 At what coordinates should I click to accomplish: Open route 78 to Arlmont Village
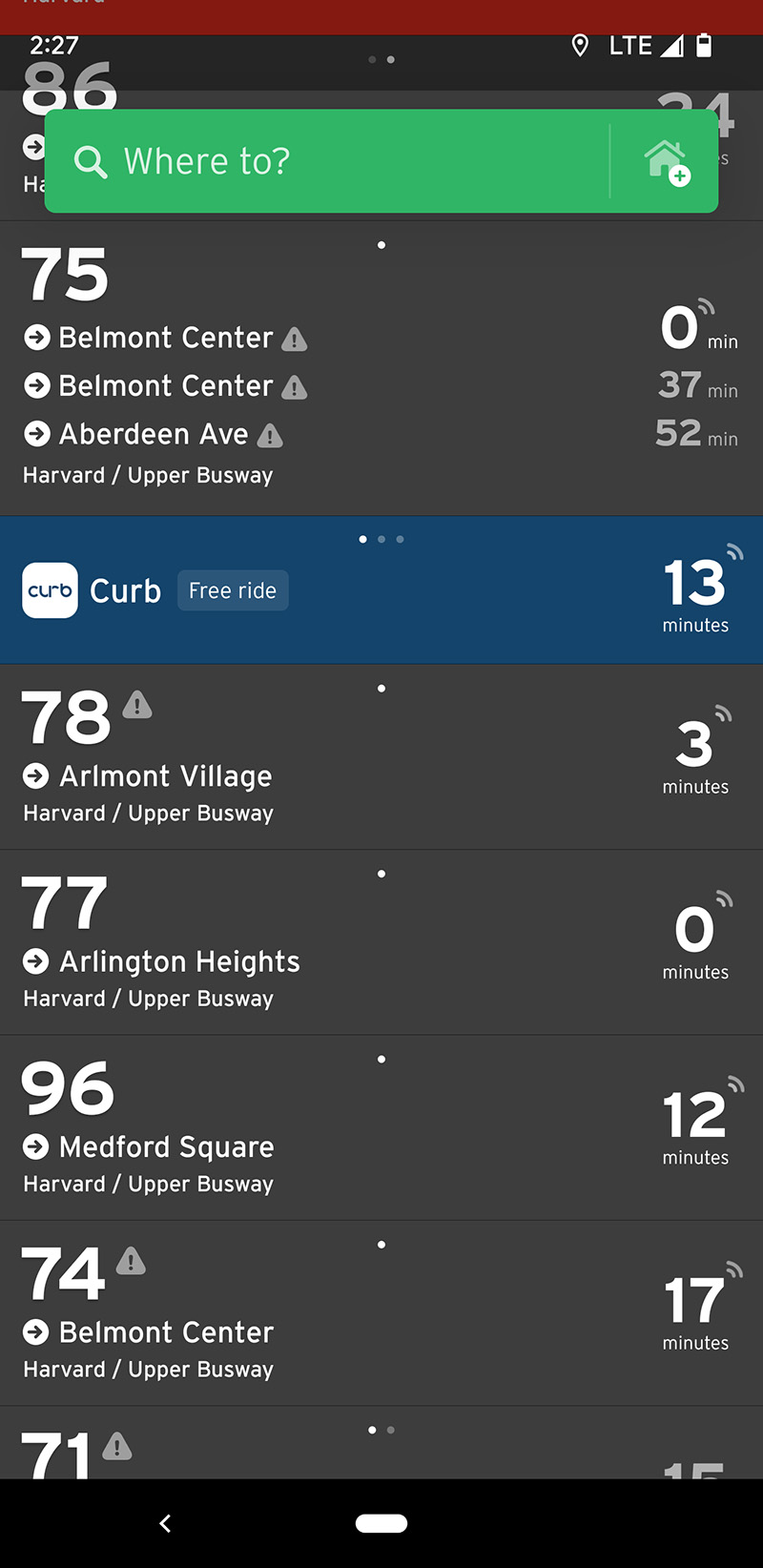[x=381, y=758]
